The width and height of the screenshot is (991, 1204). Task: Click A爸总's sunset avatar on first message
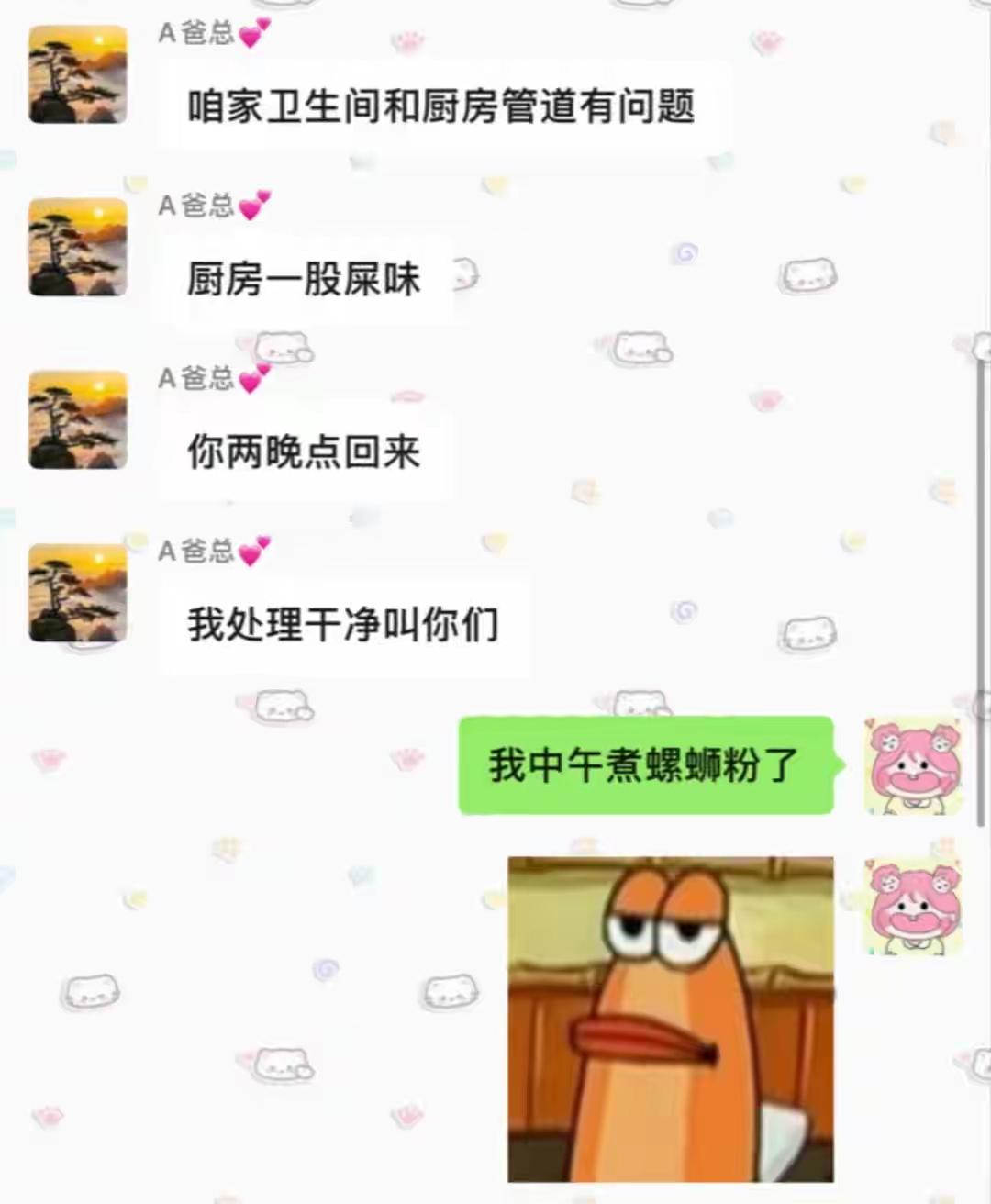(77, 74)
